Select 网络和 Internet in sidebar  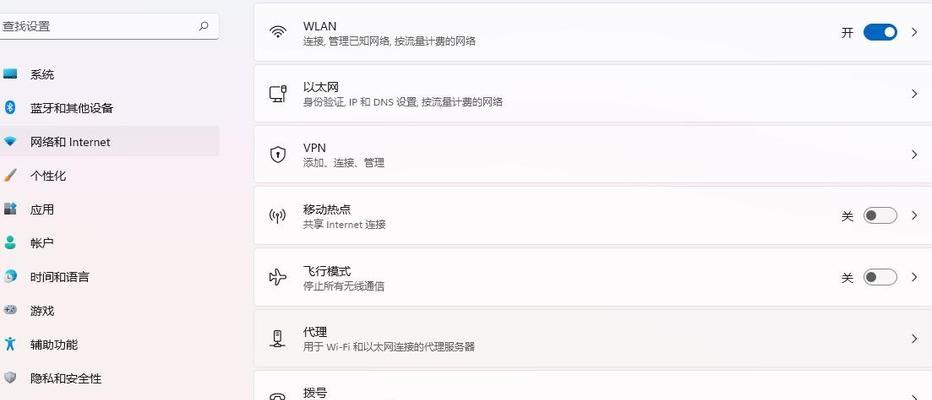pyautogui.click(x=70, y=142)
